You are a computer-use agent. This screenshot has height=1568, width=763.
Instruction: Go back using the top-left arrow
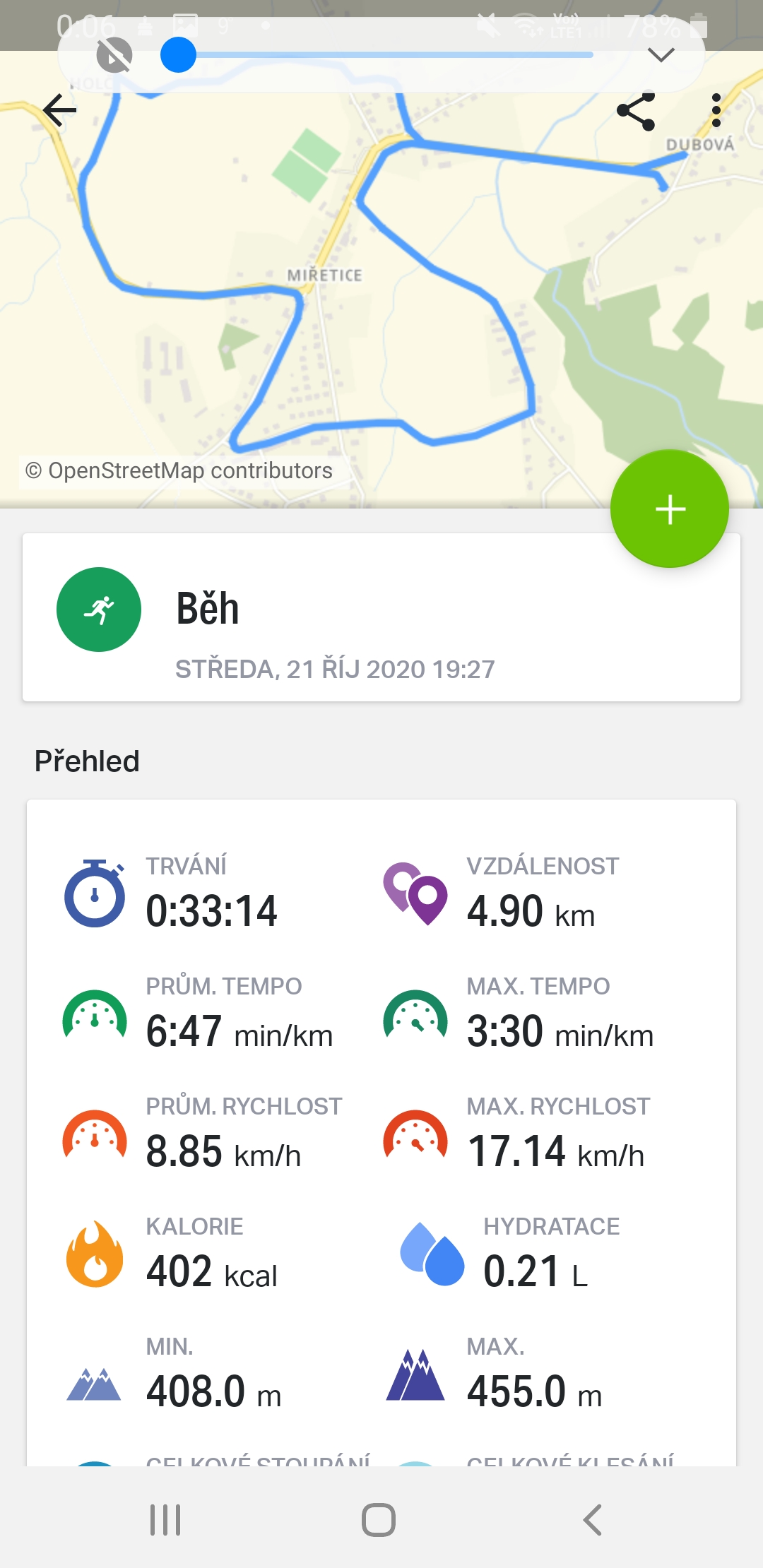pos(59,110)
